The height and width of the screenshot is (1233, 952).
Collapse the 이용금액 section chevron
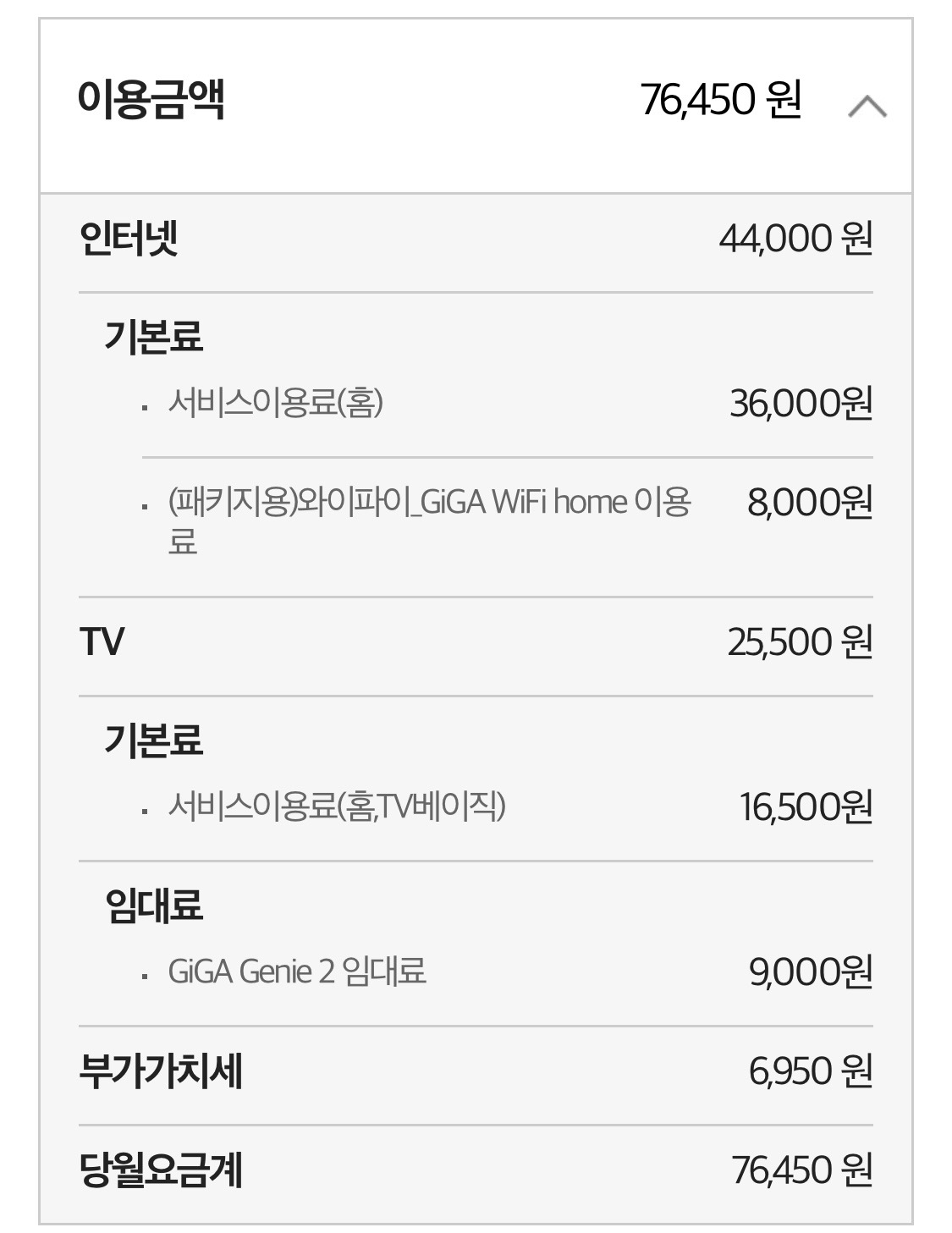click(x=867, y=107)
